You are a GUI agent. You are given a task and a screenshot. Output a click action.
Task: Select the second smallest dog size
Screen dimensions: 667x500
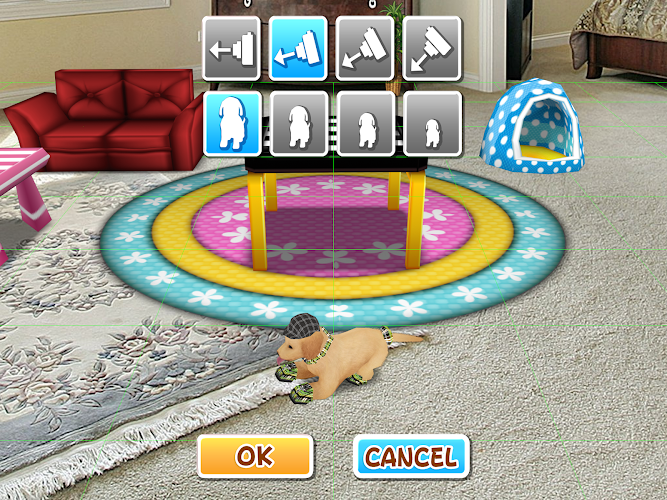tap(365, 124)
